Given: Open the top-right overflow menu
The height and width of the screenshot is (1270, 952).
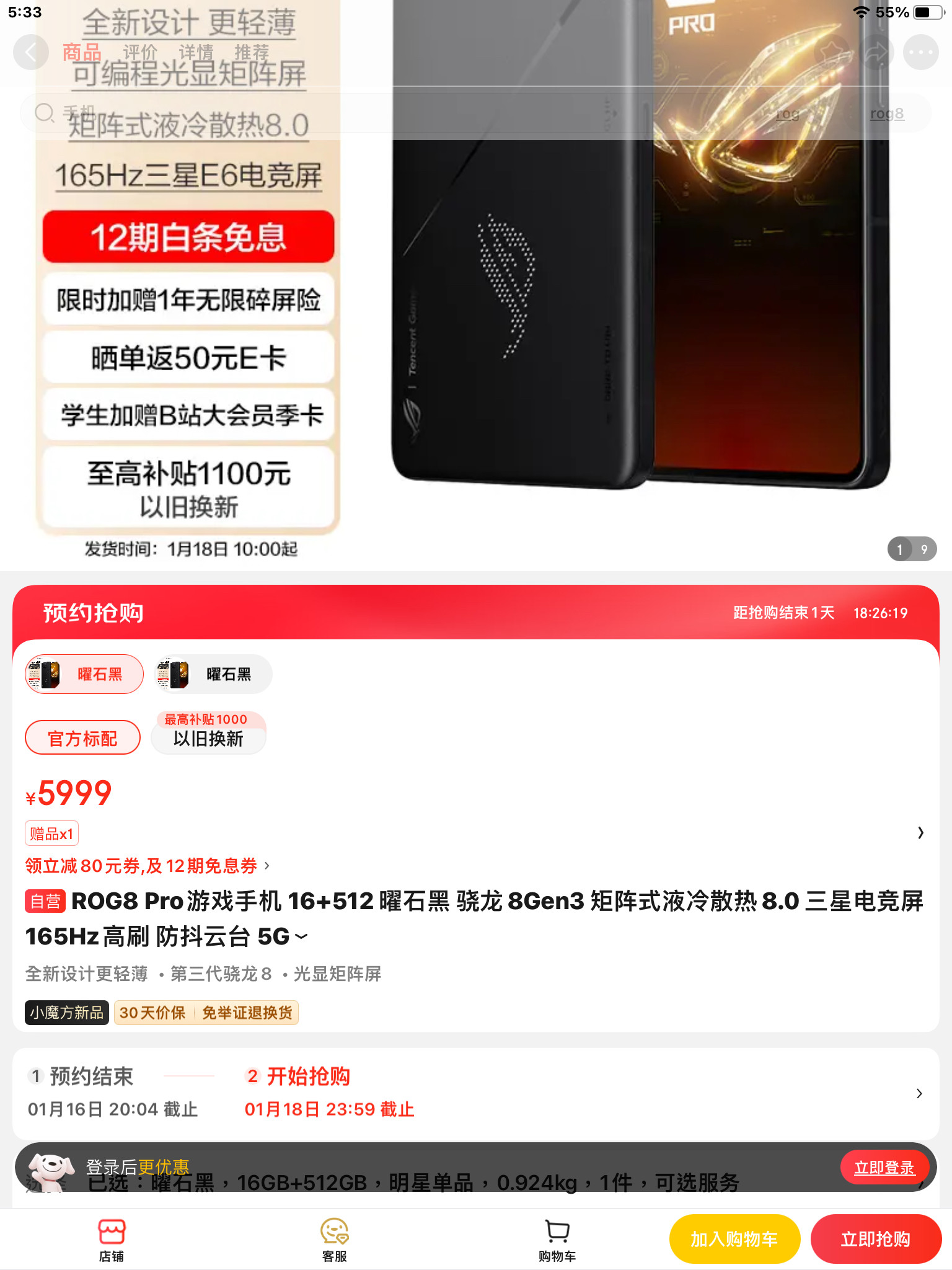Looking at the screenshot, I should pyautogui.click(x=920, y=53).
